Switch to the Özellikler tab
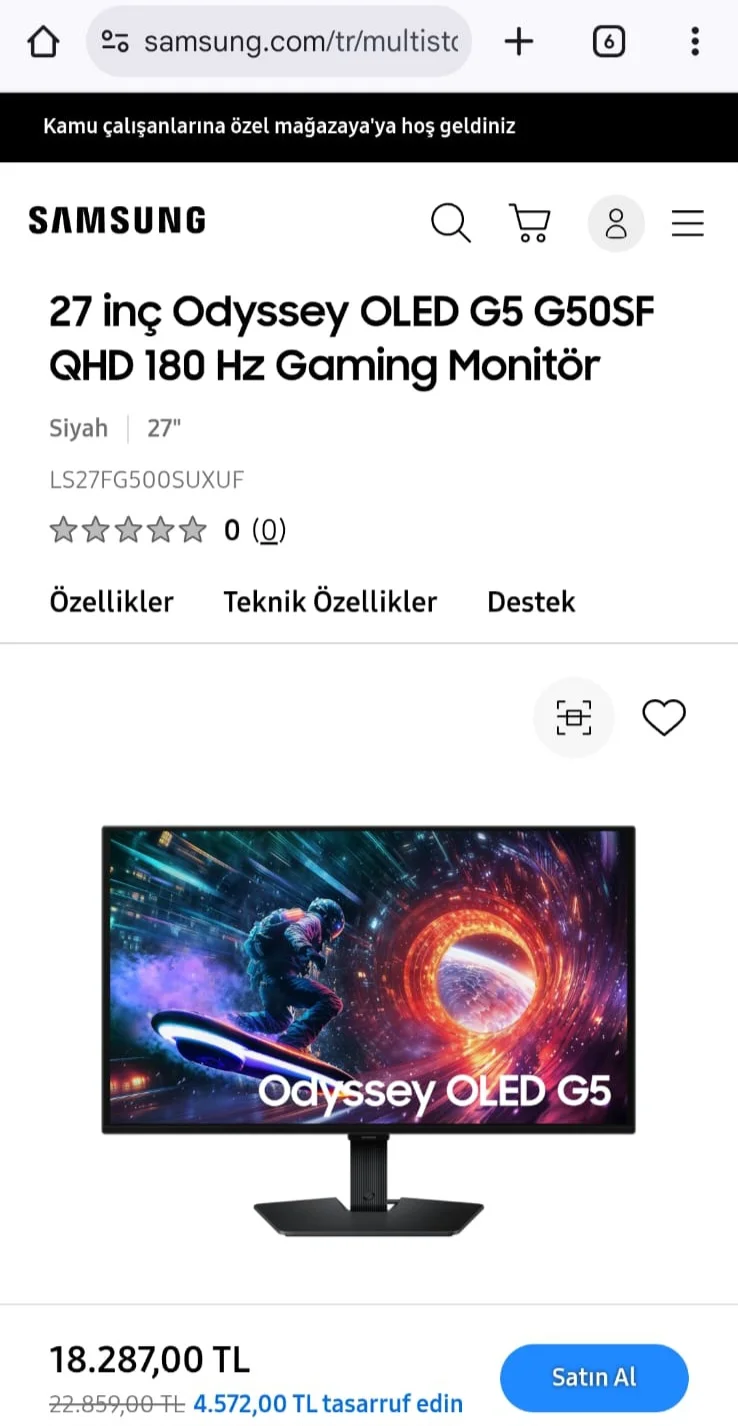The height and width of the screenshot is (1426, 738). [111, 602]
